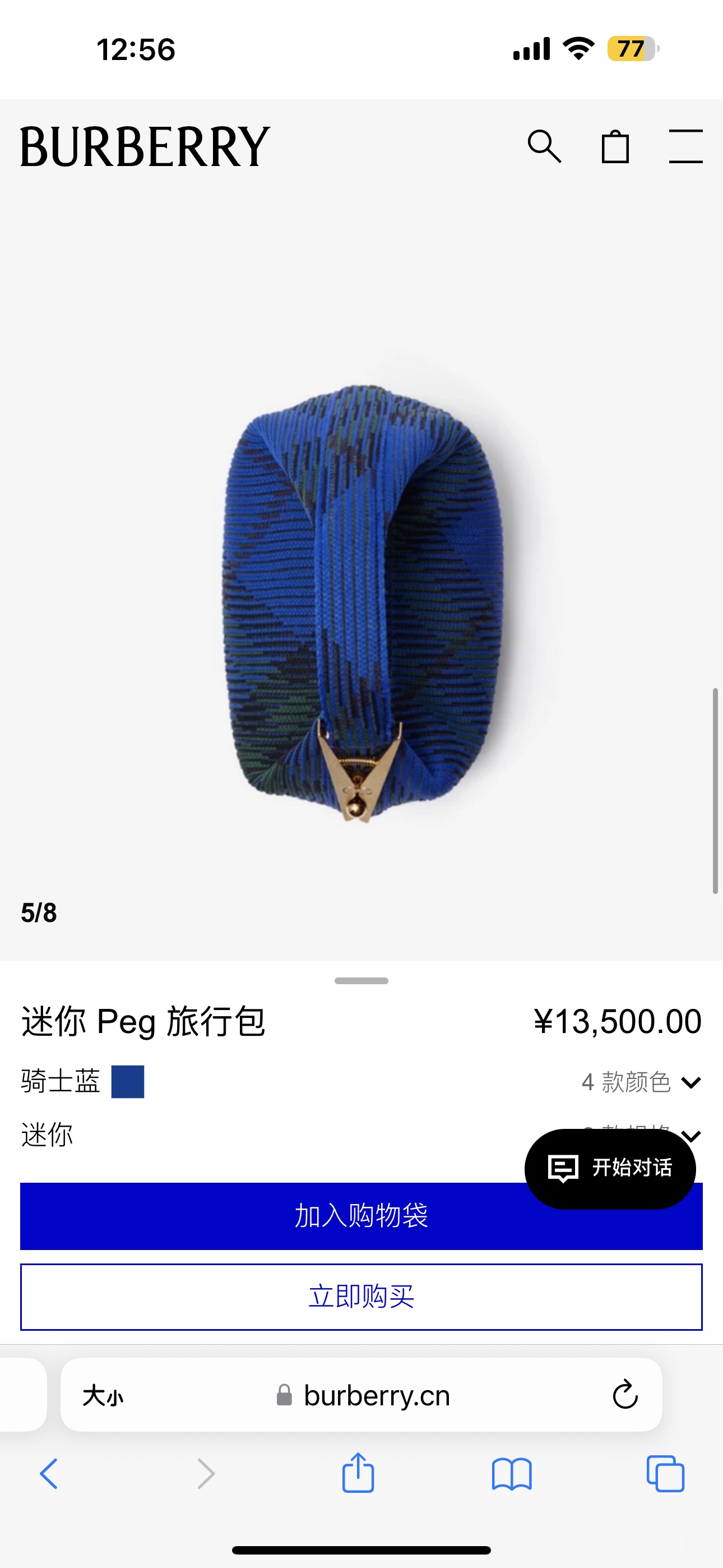The width and height of the screenshot is (723, 1568).
Task: Reload the burberry.cn page
Action: click(624, 1395)
